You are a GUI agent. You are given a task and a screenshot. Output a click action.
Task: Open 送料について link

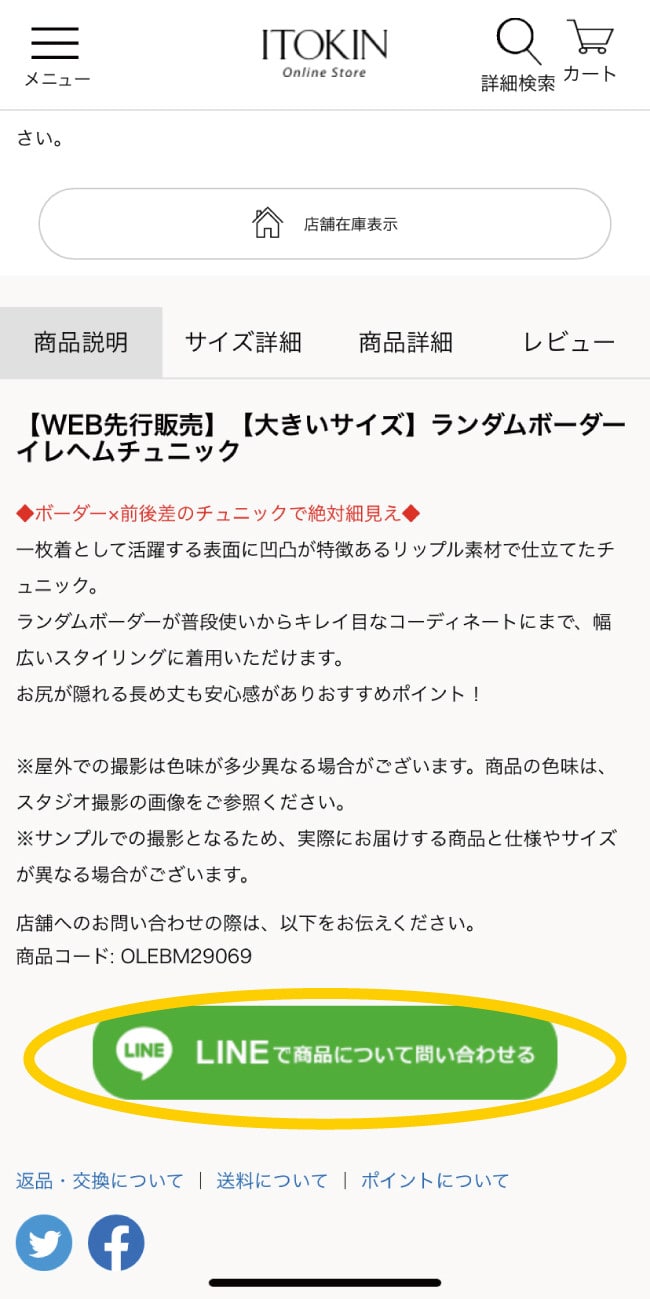[272, 1181]
